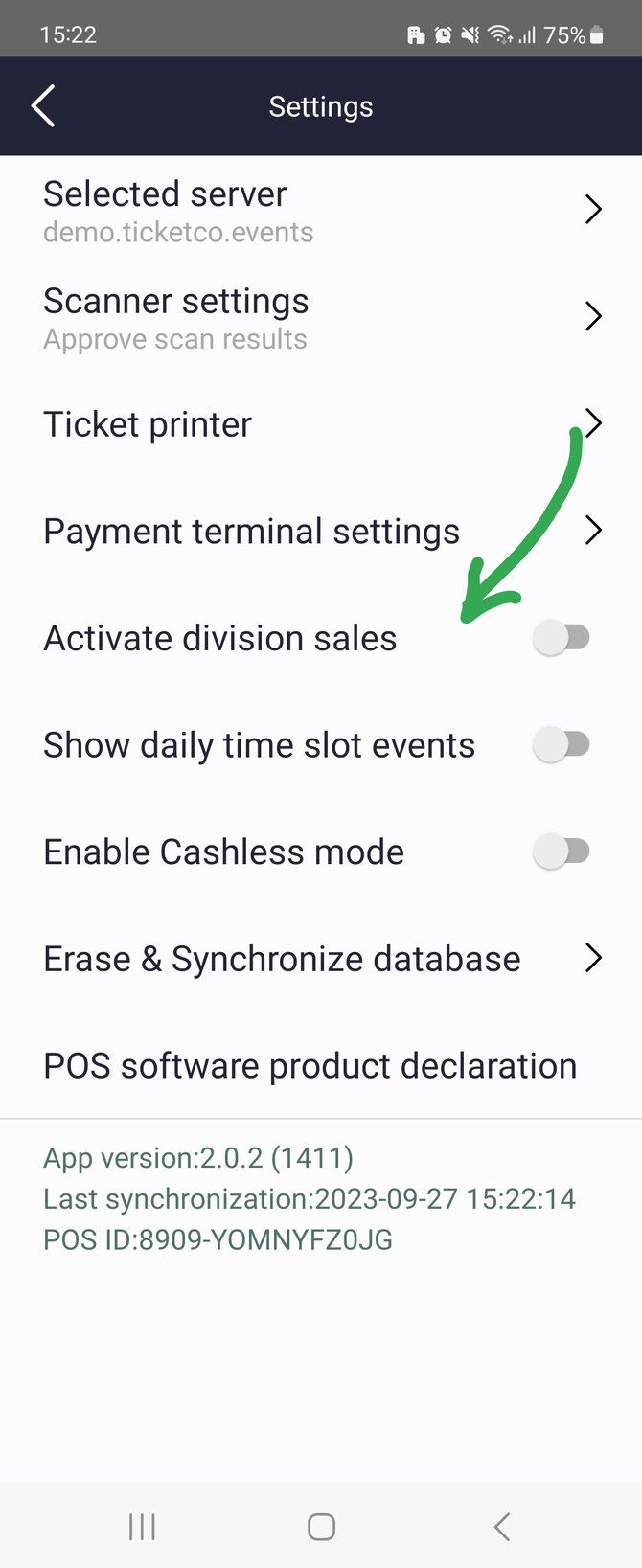Tap the system home button
The image size is (642, 1568).
[x=321, y=1527]
